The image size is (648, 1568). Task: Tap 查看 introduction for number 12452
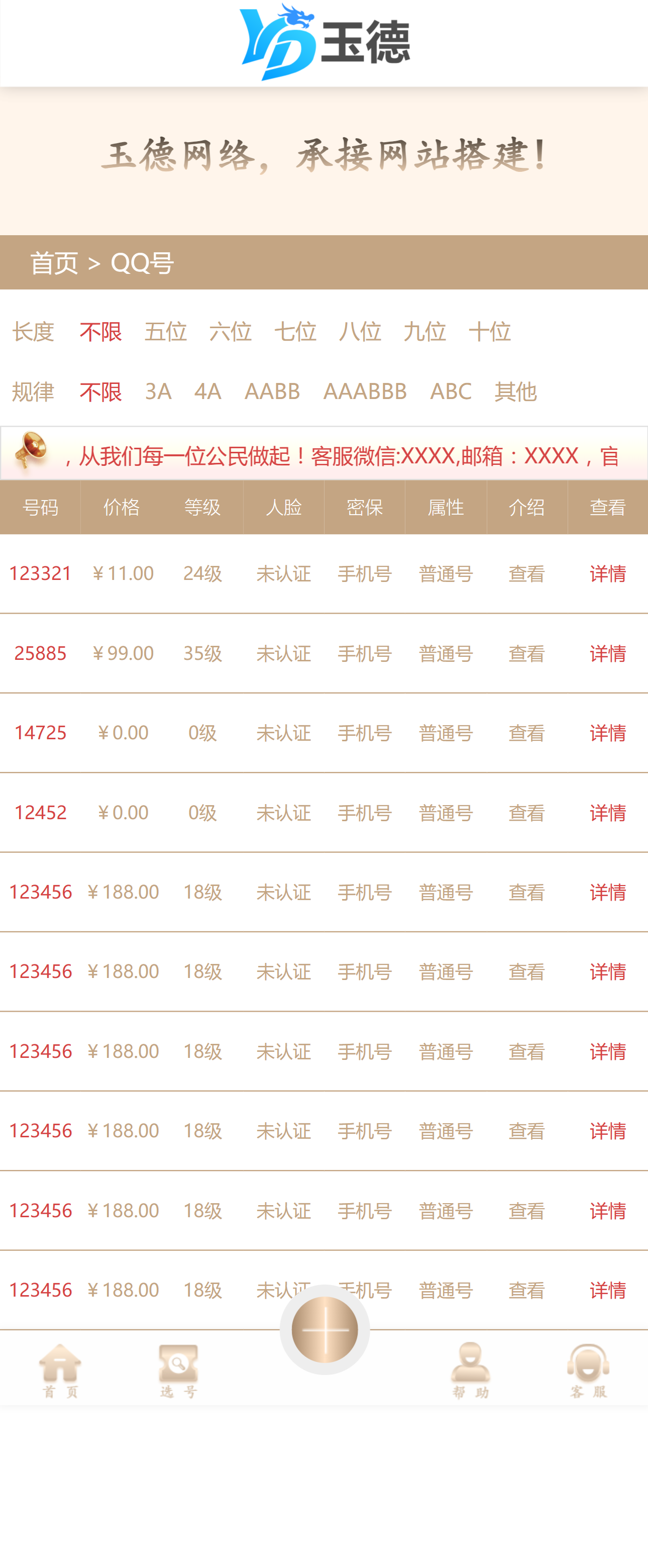[x=526, y=813]
